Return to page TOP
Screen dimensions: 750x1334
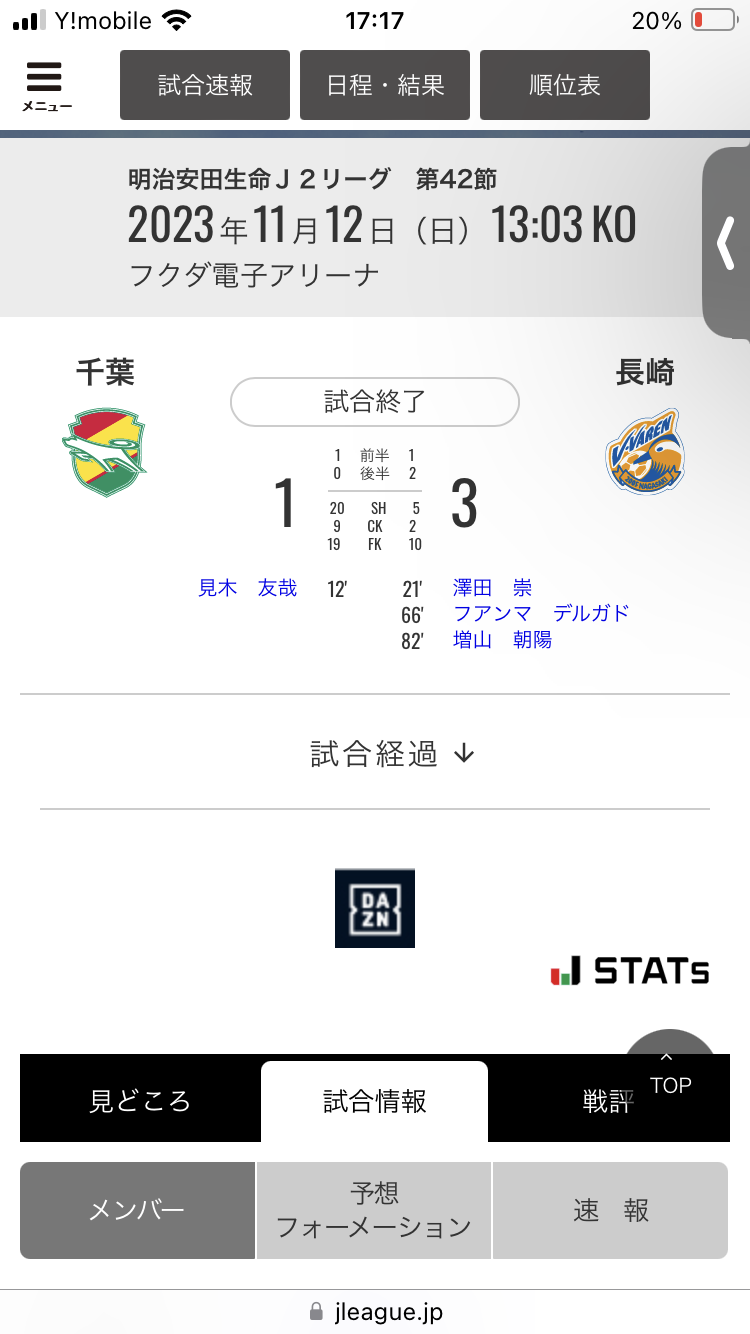670,1075
